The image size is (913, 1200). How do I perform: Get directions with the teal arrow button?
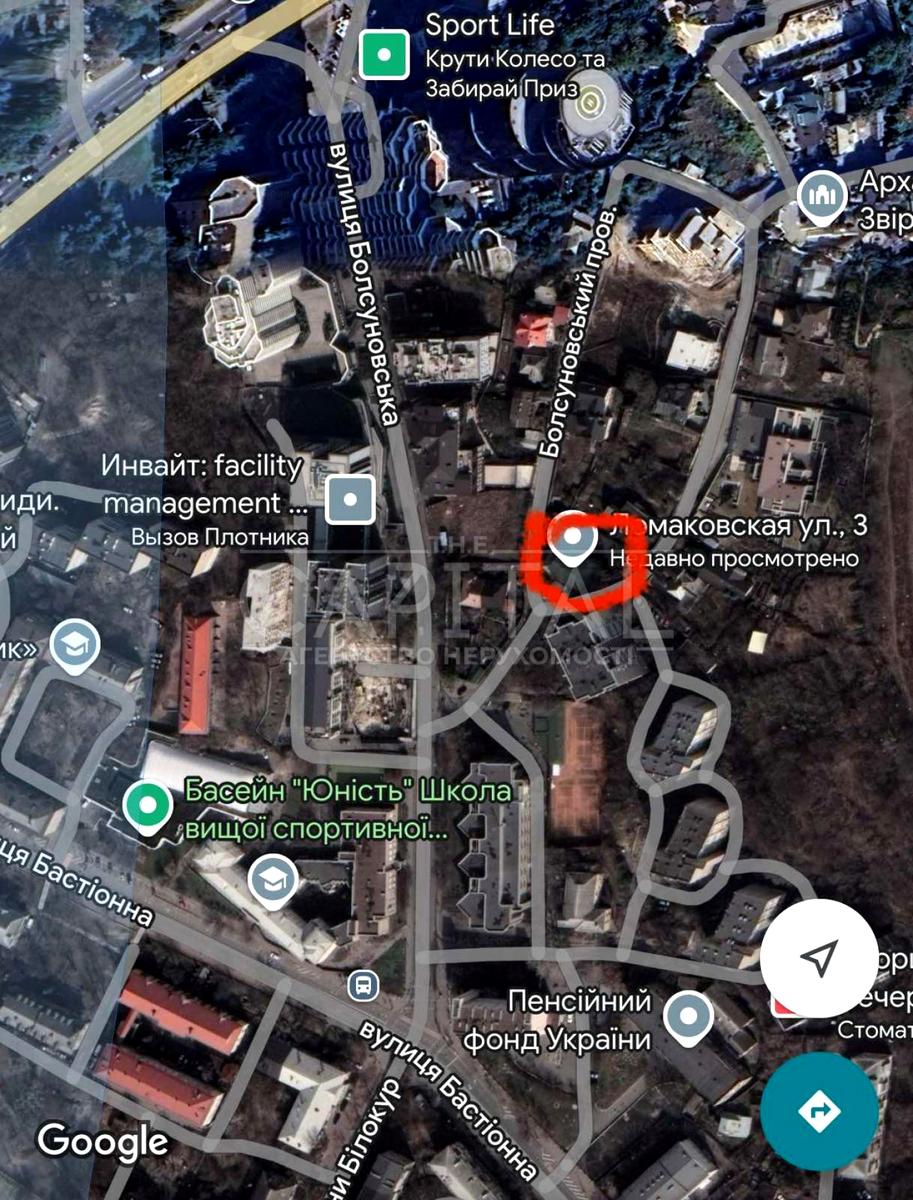(x=819, y=1111)
